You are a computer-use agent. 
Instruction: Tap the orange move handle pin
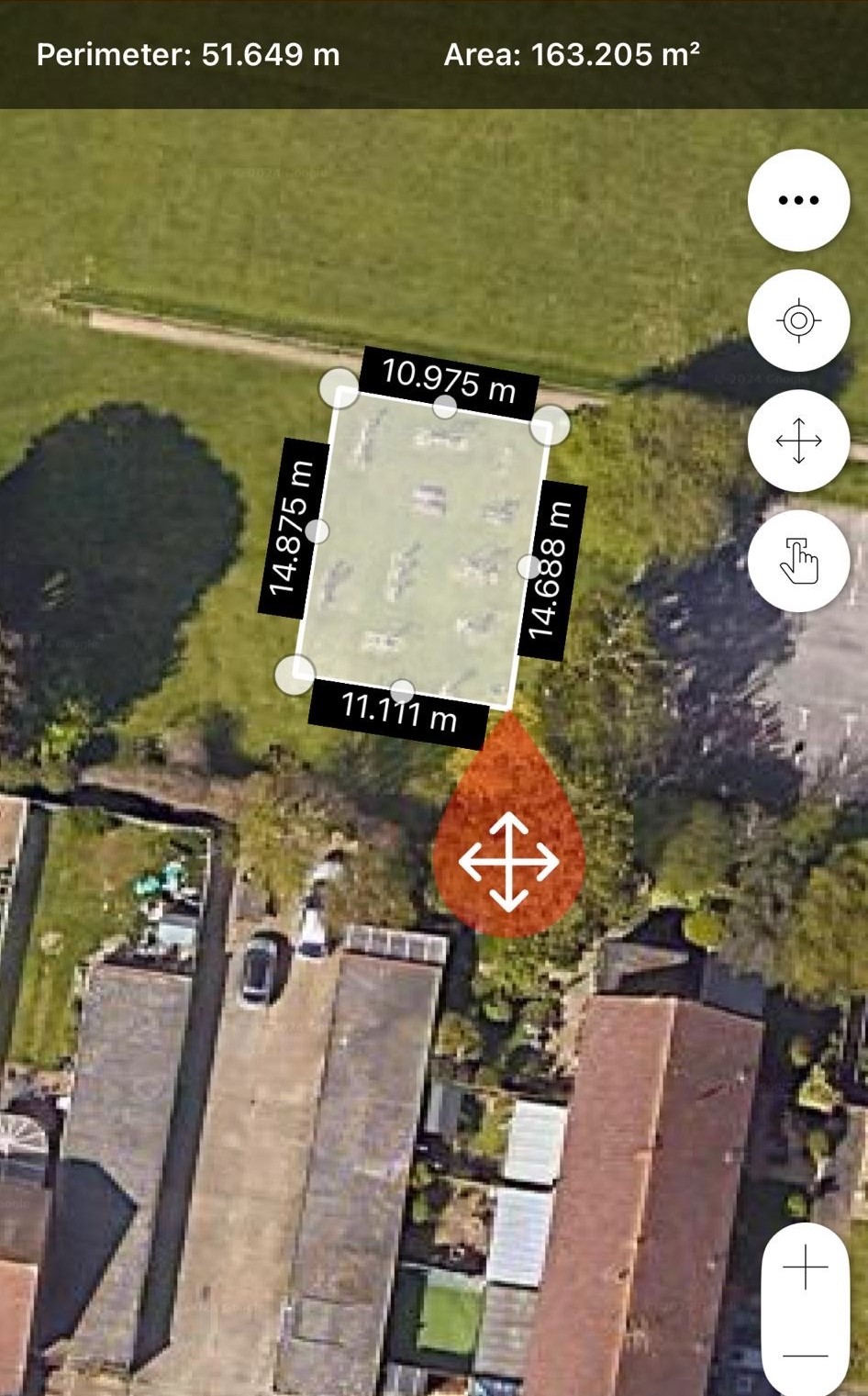pyautogui.click(x=508, y=861)
